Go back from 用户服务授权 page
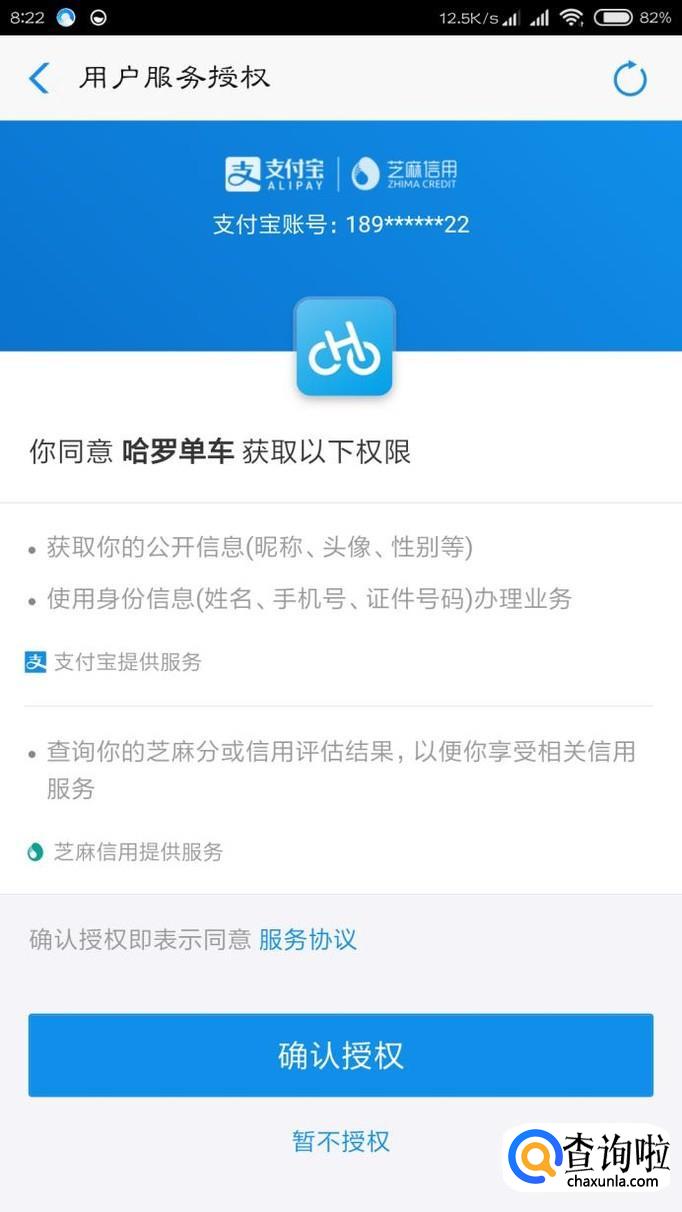Viewport: 682px width, 1212px height. [39, 78]
